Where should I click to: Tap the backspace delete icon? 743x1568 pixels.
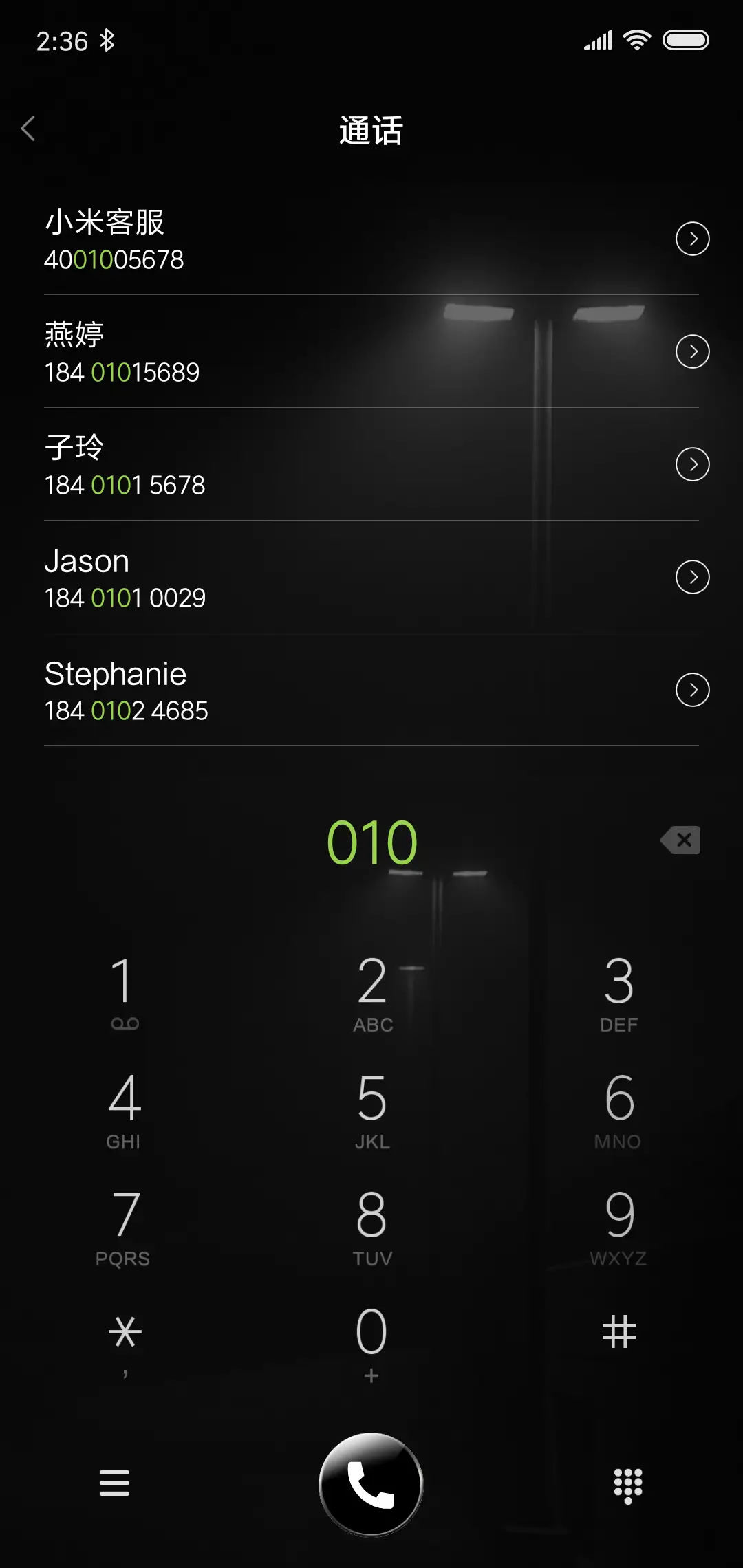tap(680, 840)
